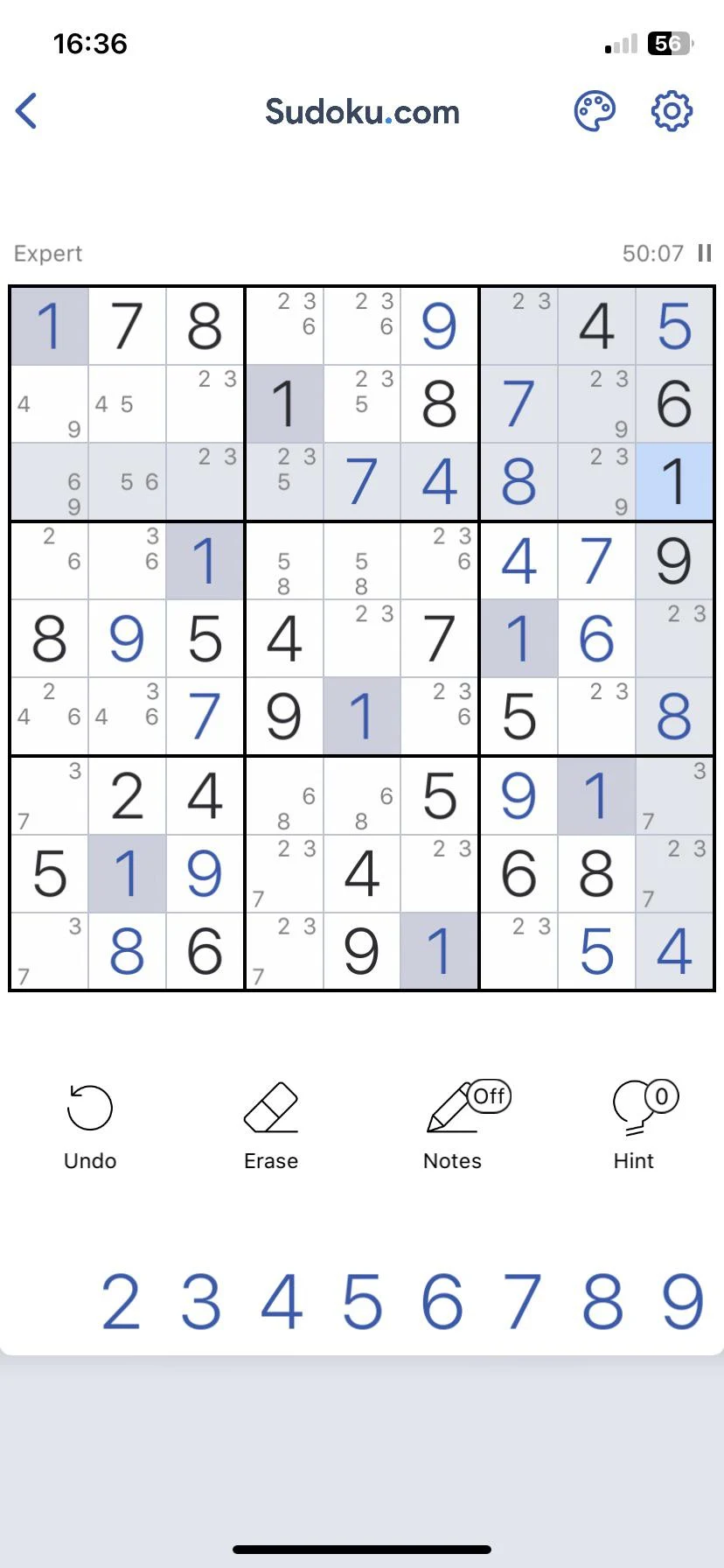Tap the Undo arrow icon

[88, 1108]
